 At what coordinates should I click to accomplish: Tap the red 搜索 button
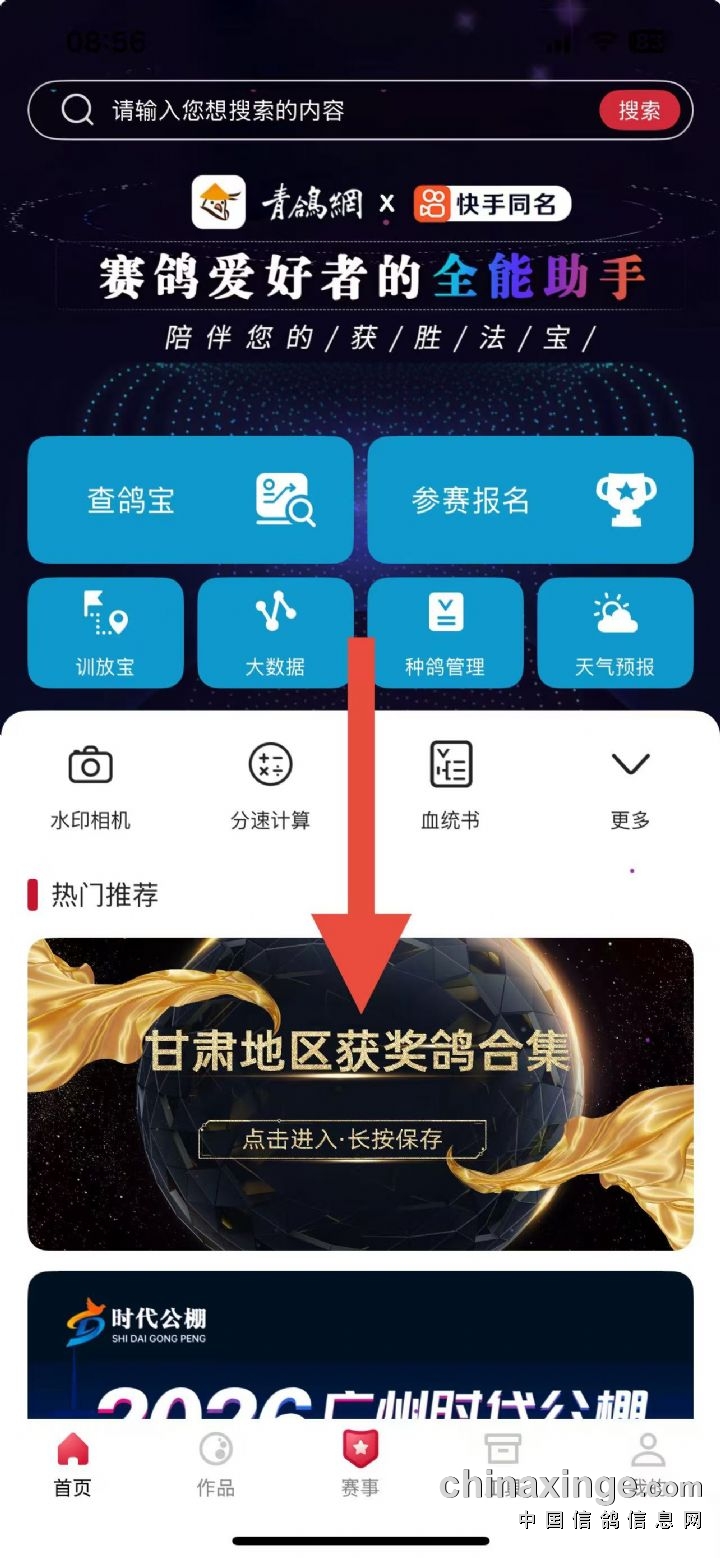(x=639, y=110)
